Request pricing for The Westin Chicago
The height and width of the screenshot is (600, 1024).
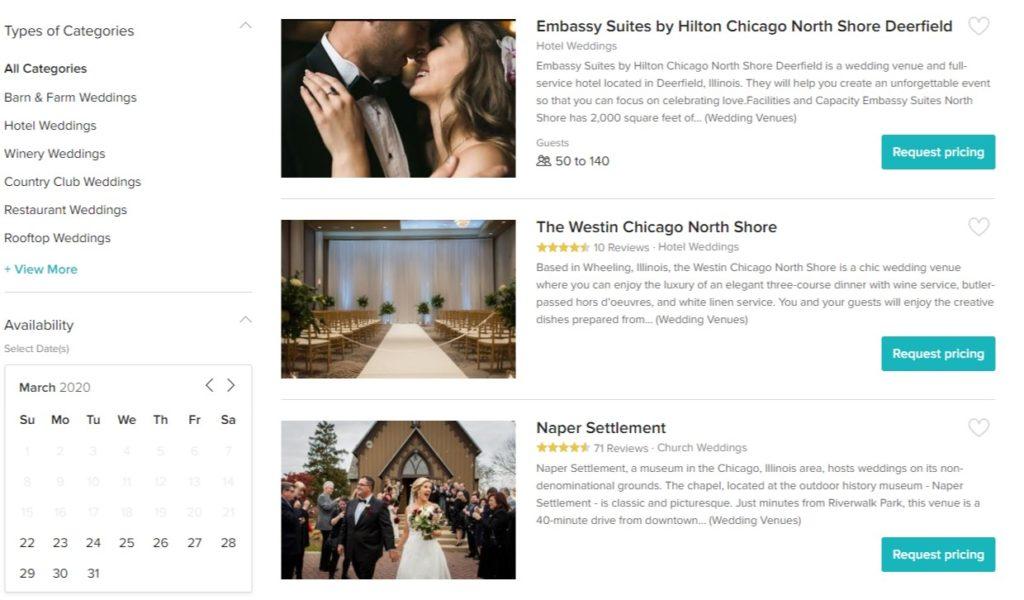pyautogui.click(x=937, y=354)
